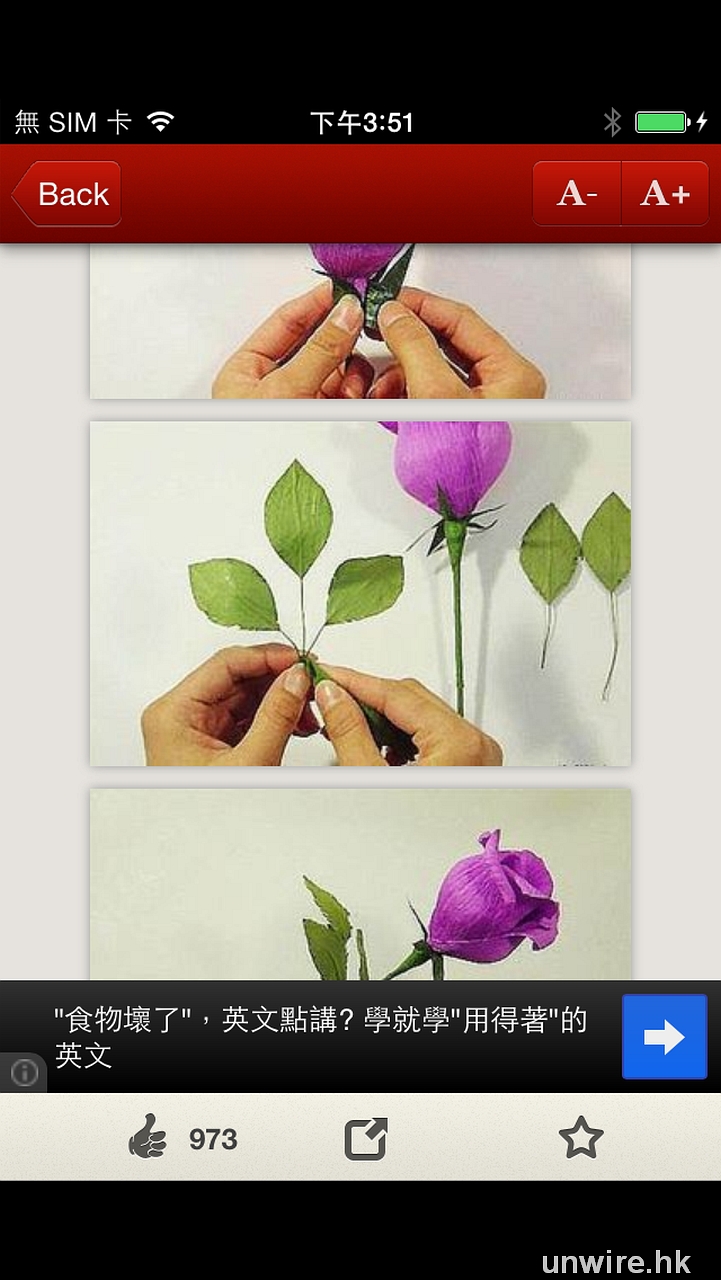This screenshot has height=1280, width=721.
Task: Tap the ad info icon
Action: [x=24, y=1073]
